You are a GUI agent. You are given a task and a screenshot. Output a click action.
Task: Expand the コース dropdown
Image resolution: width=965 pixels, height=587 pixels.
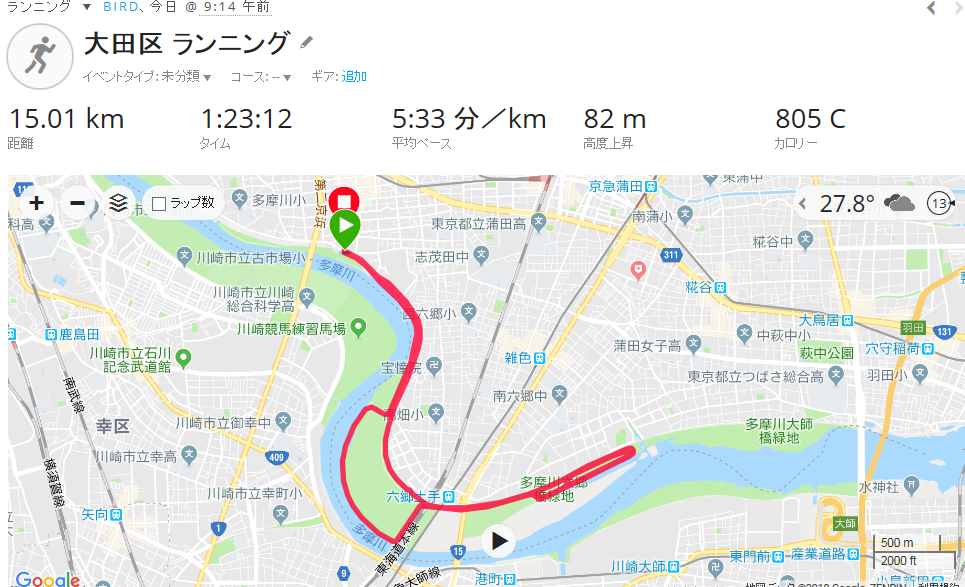pyautogui.click(x=287, y=77)
